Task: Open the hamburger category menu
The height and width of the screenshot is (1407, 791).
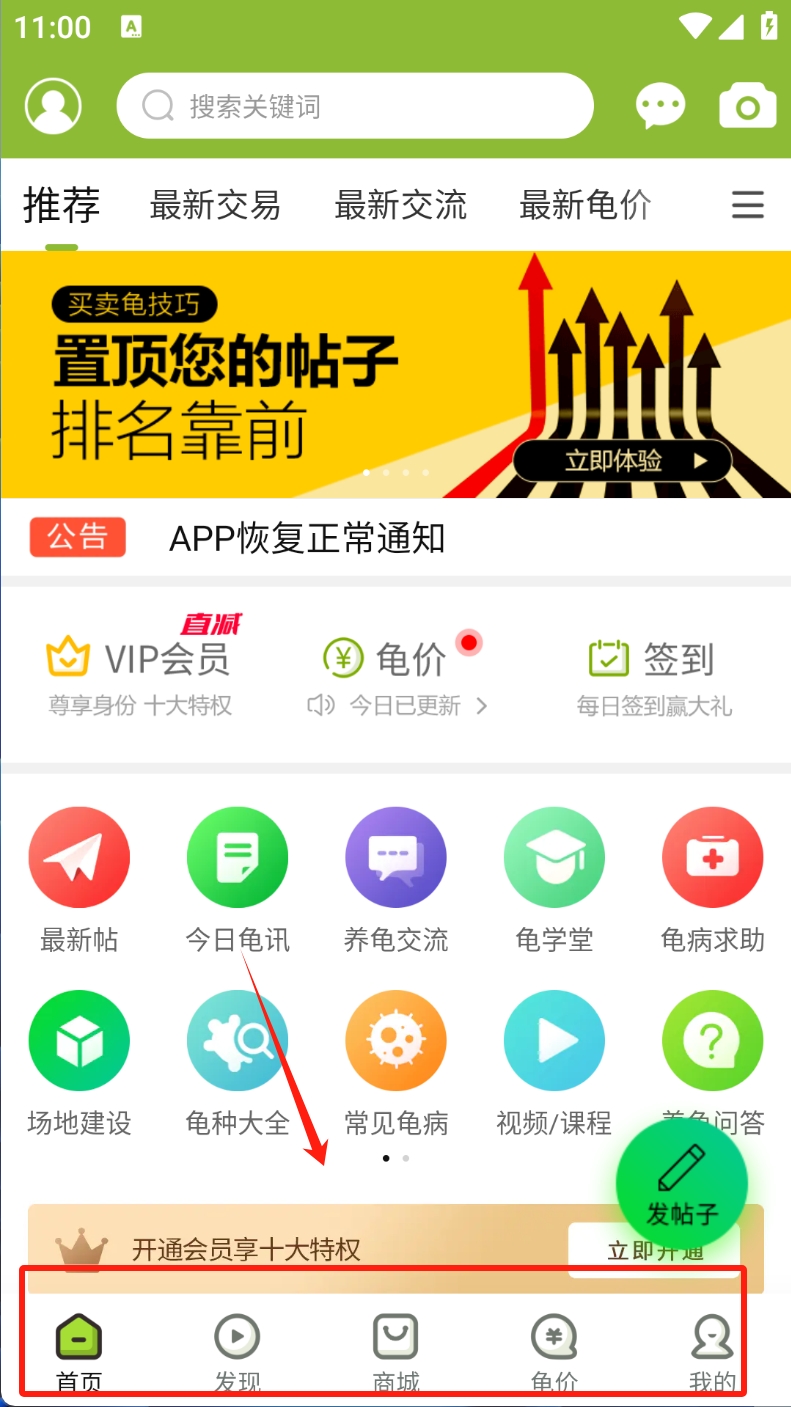Action: [747, 205]
